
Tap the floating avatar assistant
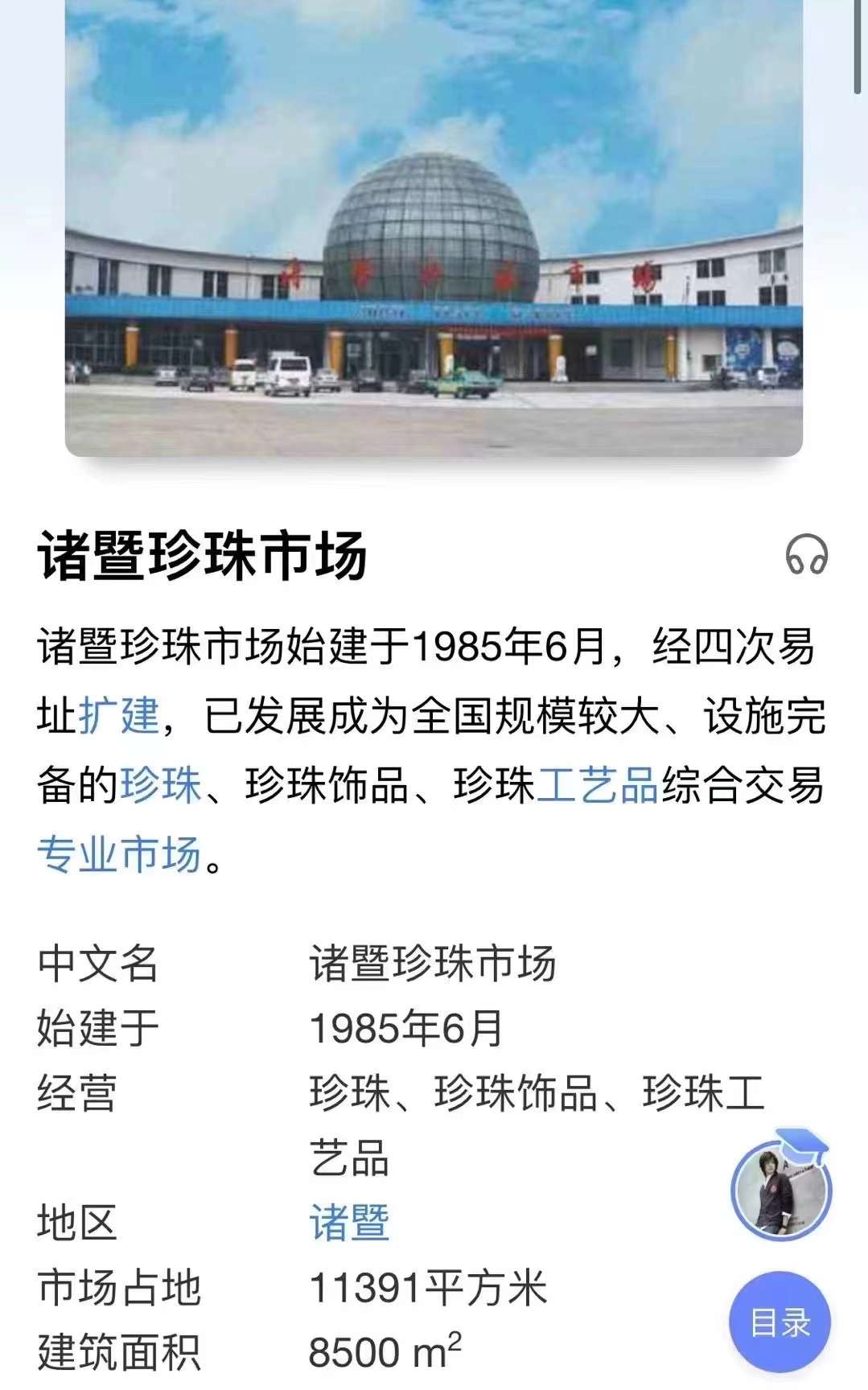click(781, 1190)
